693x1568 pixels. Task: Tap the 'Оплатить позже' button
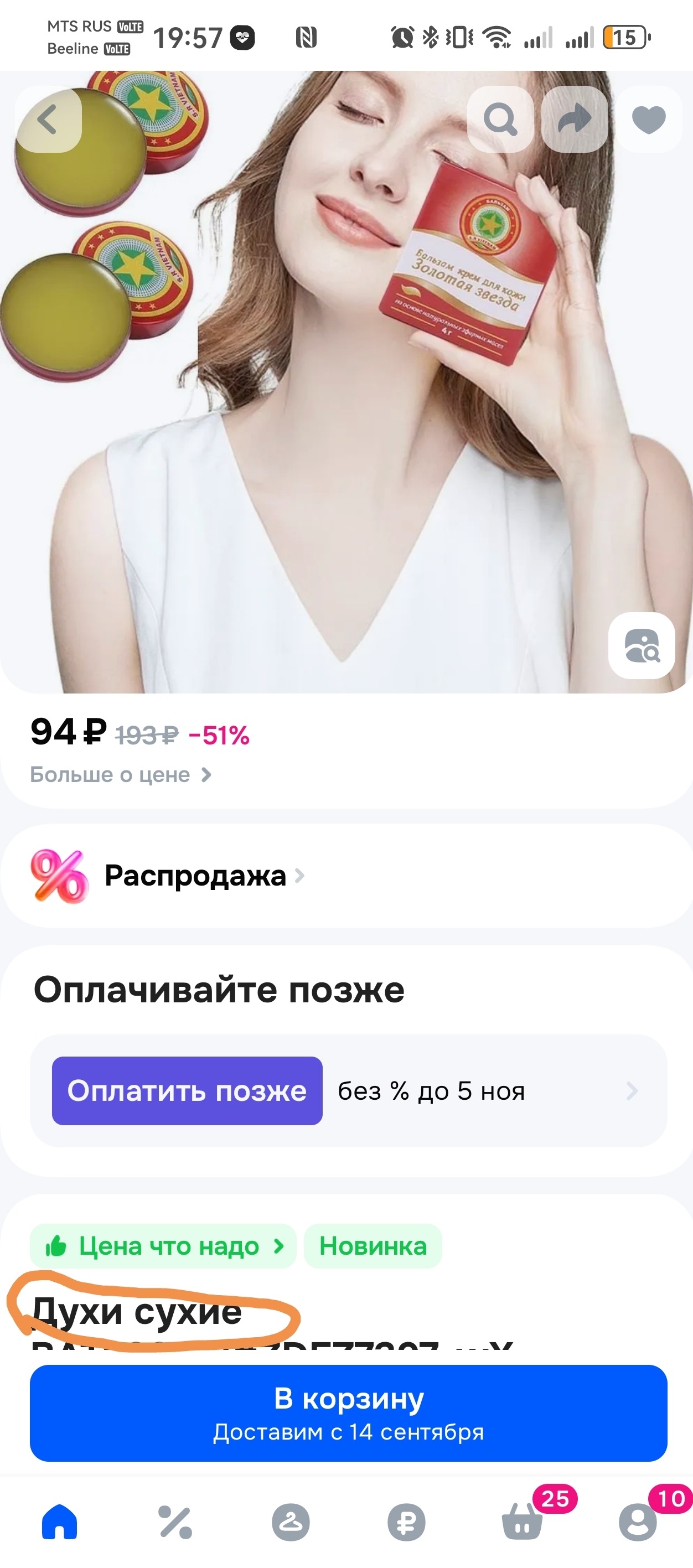(187, 1091)
